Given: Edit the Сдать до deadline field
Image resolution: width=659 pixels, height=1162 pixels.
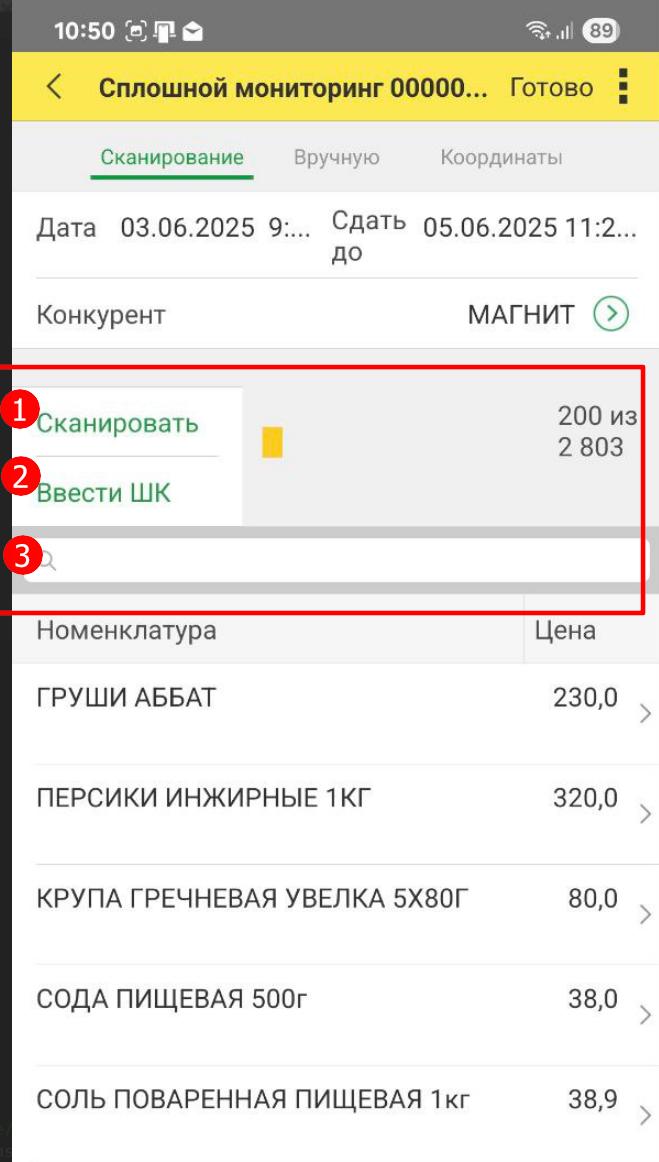Looking at the screenshot, I should pos(528,228).
